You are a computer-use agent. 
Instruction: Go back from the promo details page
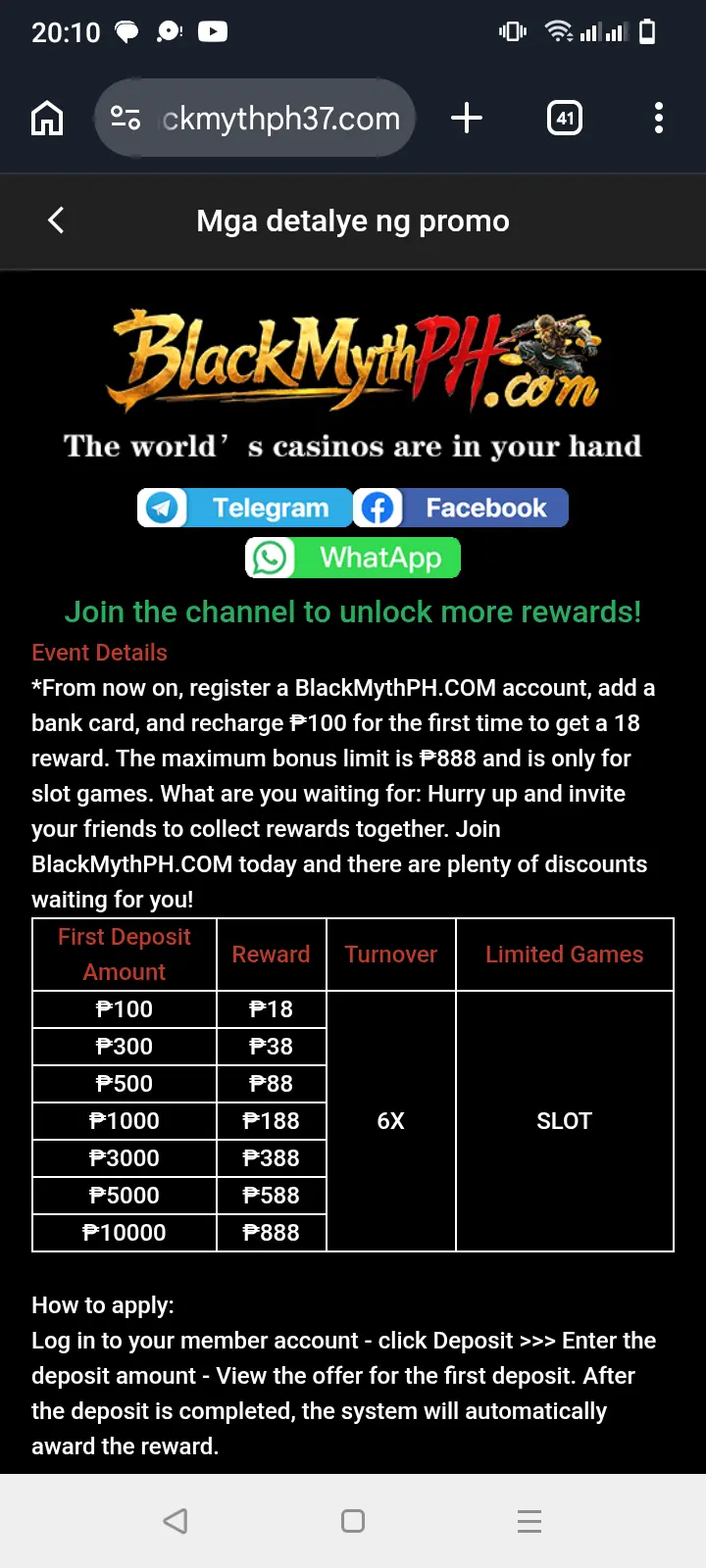56,220
